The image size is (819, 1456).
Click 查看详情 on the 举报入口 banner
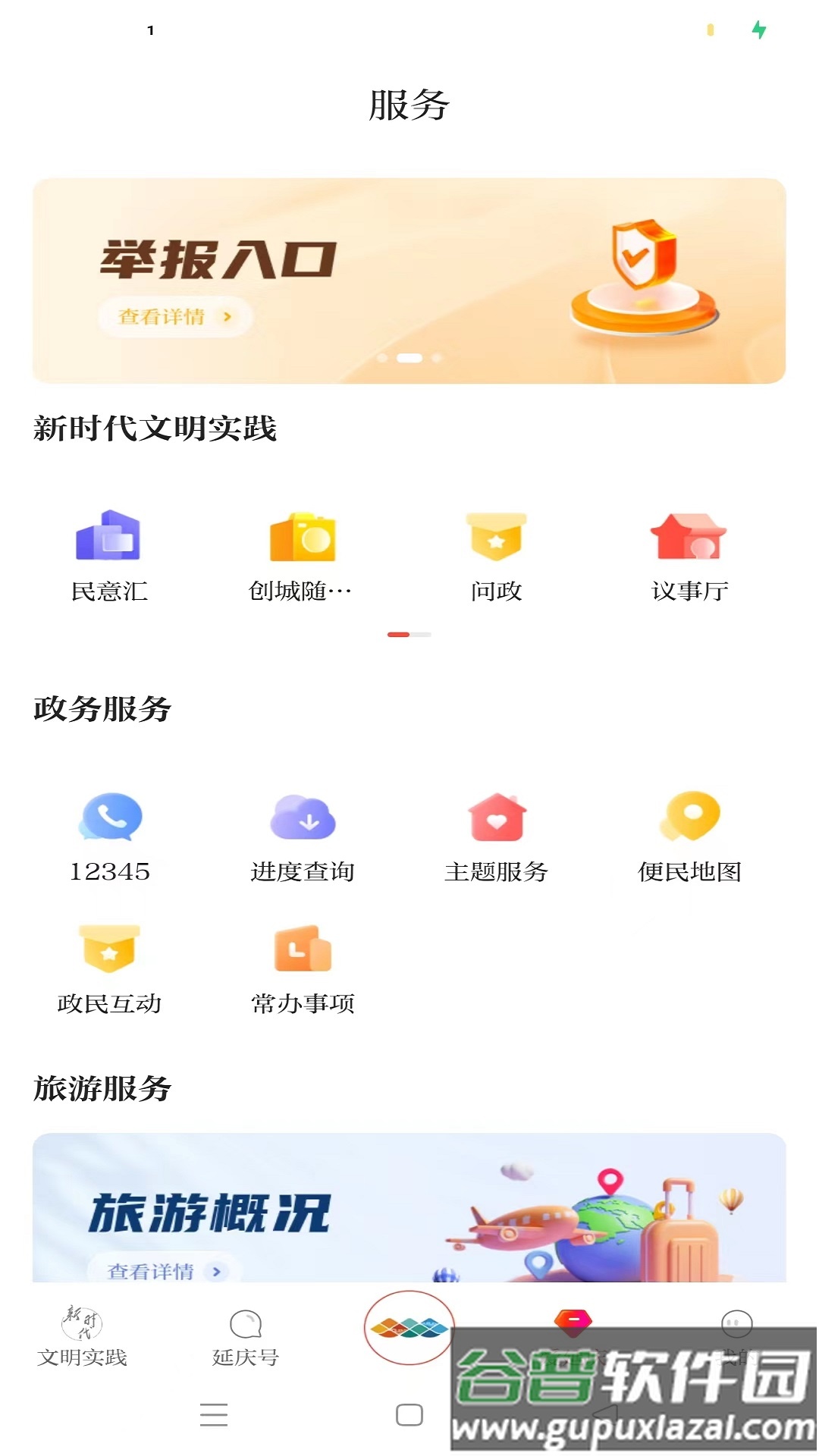[x=176, y=318]
